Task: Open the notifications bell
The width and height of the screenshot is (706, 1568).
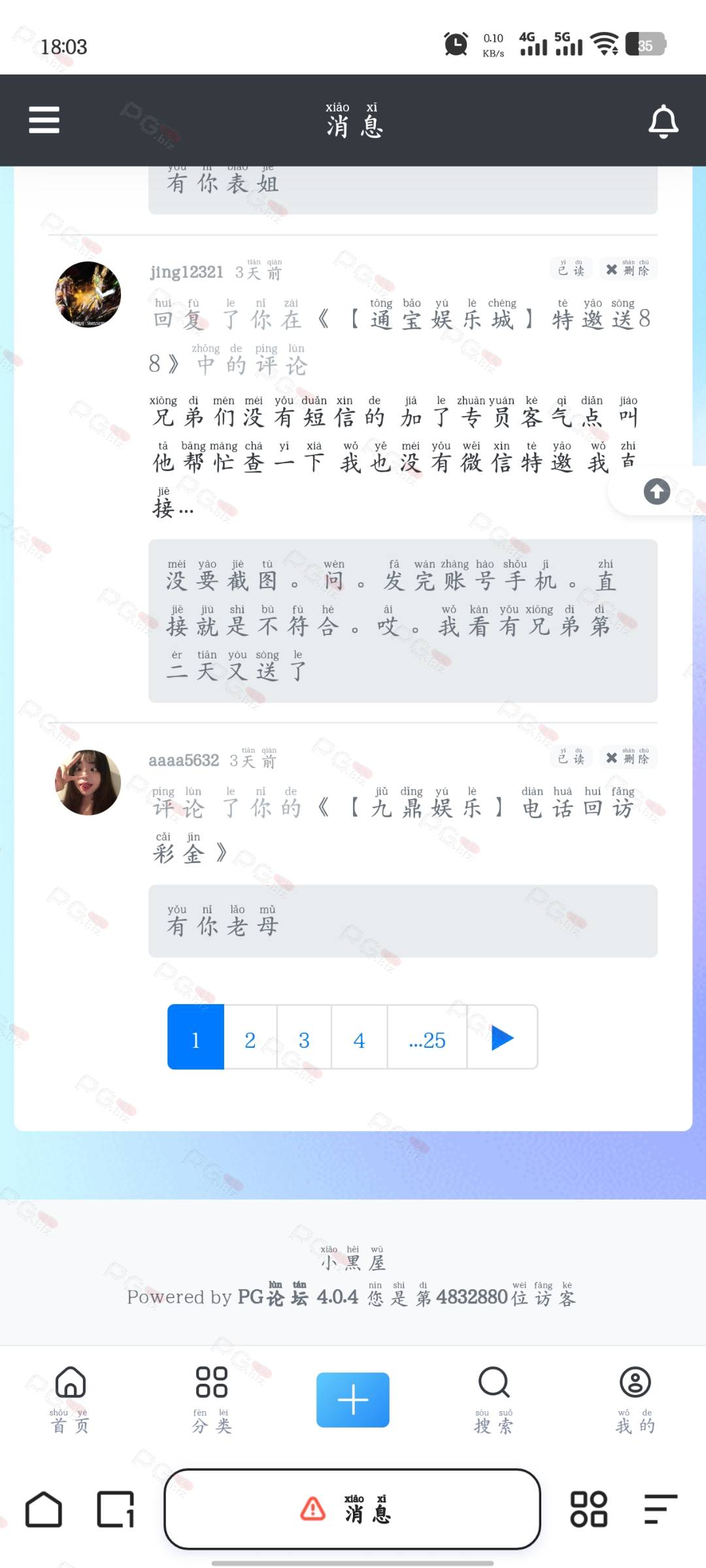Action: 663,121
